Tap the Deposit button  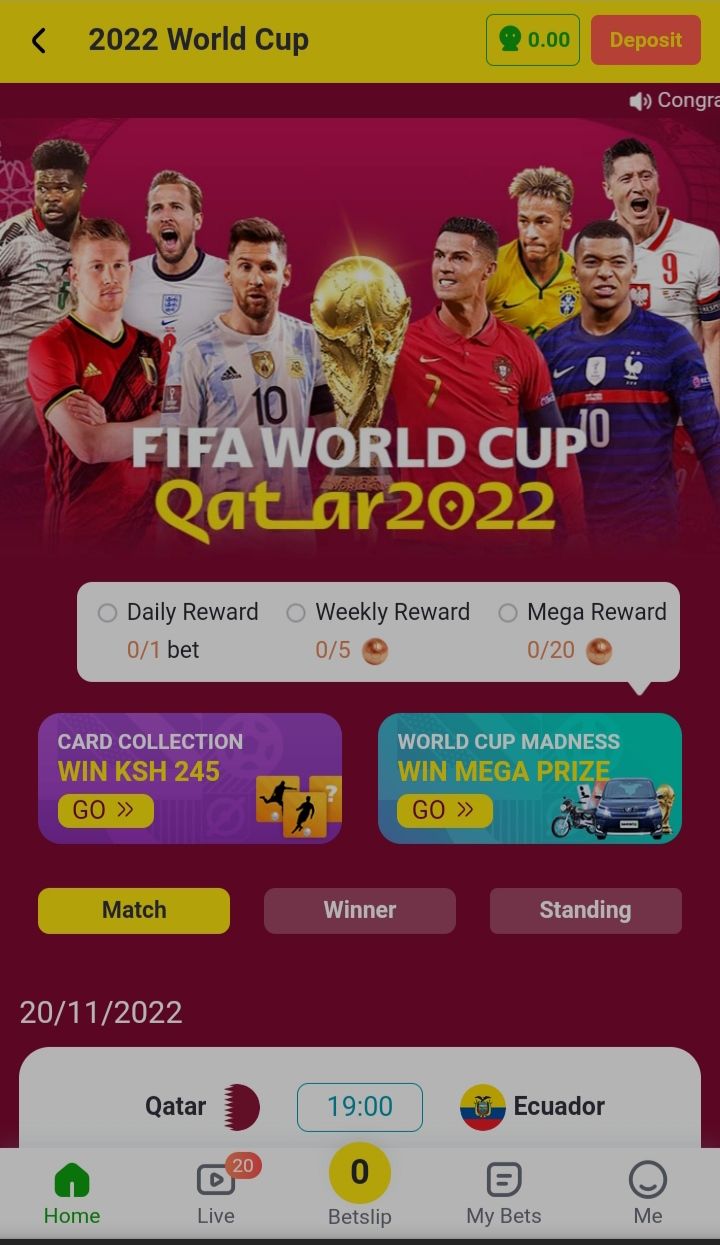tap(645, 41)
